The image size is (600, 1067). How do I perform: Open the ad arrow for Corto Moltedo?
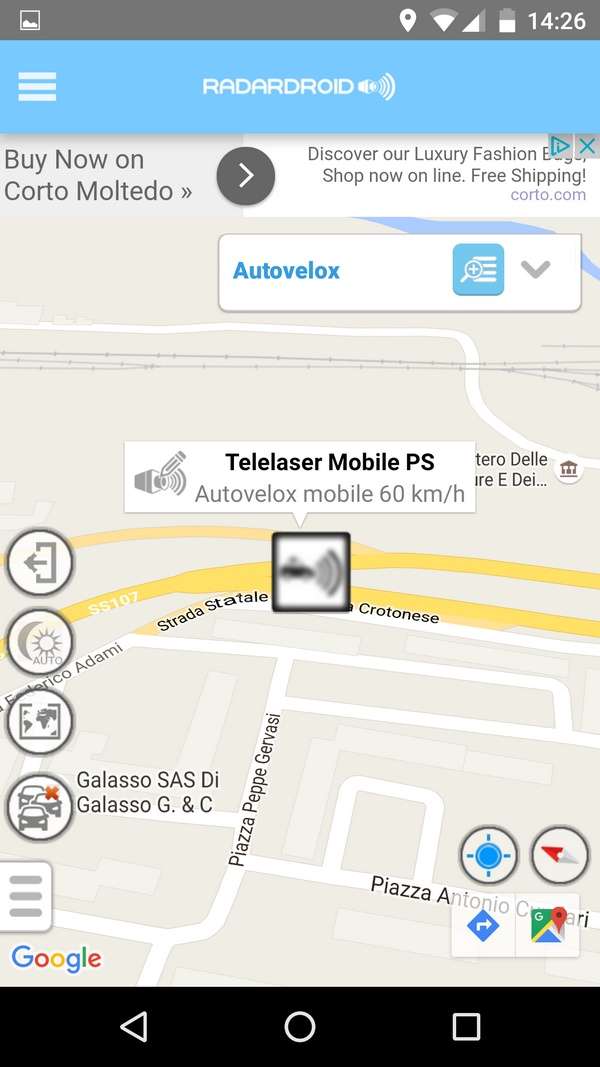[x=246, y=176]
